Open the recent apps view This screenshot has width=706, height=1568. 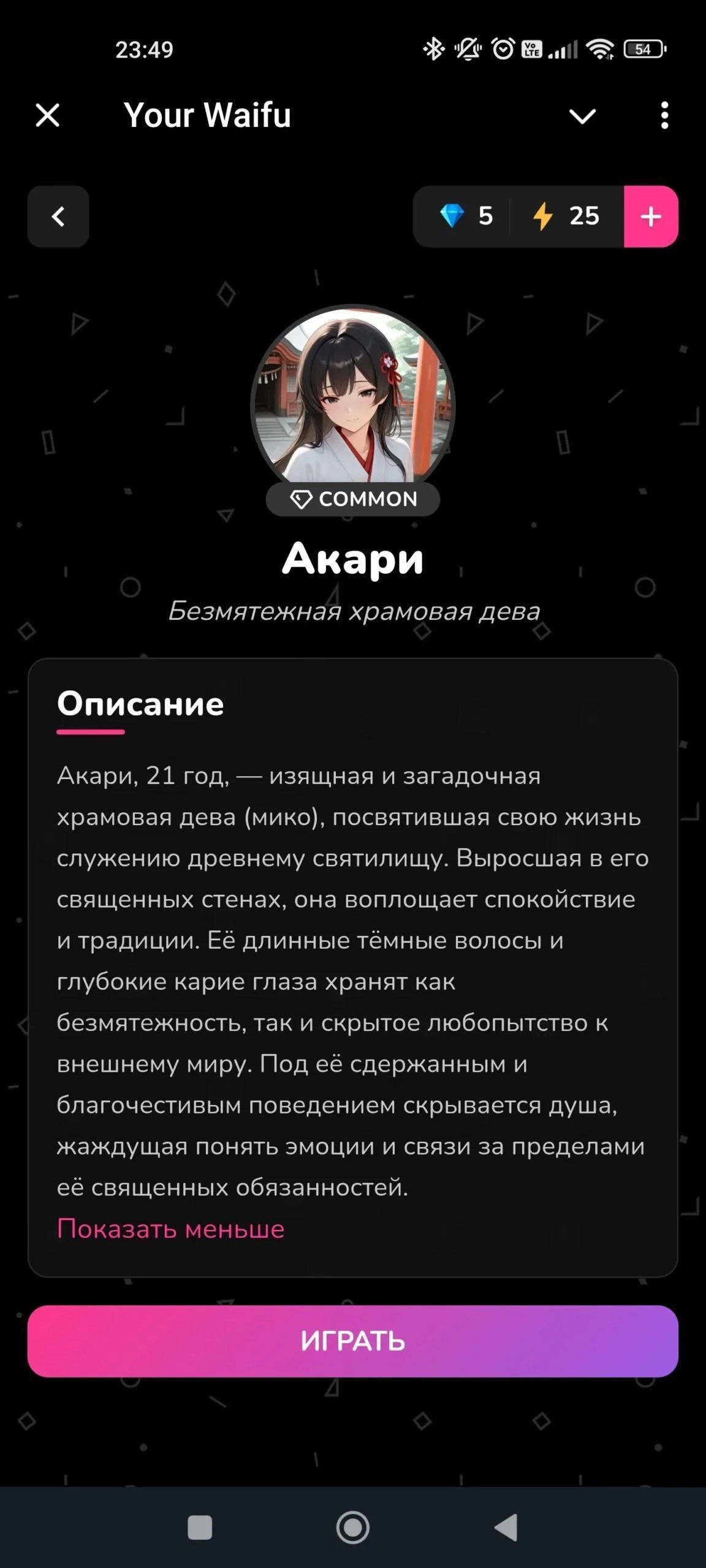tap(200, 1528)
